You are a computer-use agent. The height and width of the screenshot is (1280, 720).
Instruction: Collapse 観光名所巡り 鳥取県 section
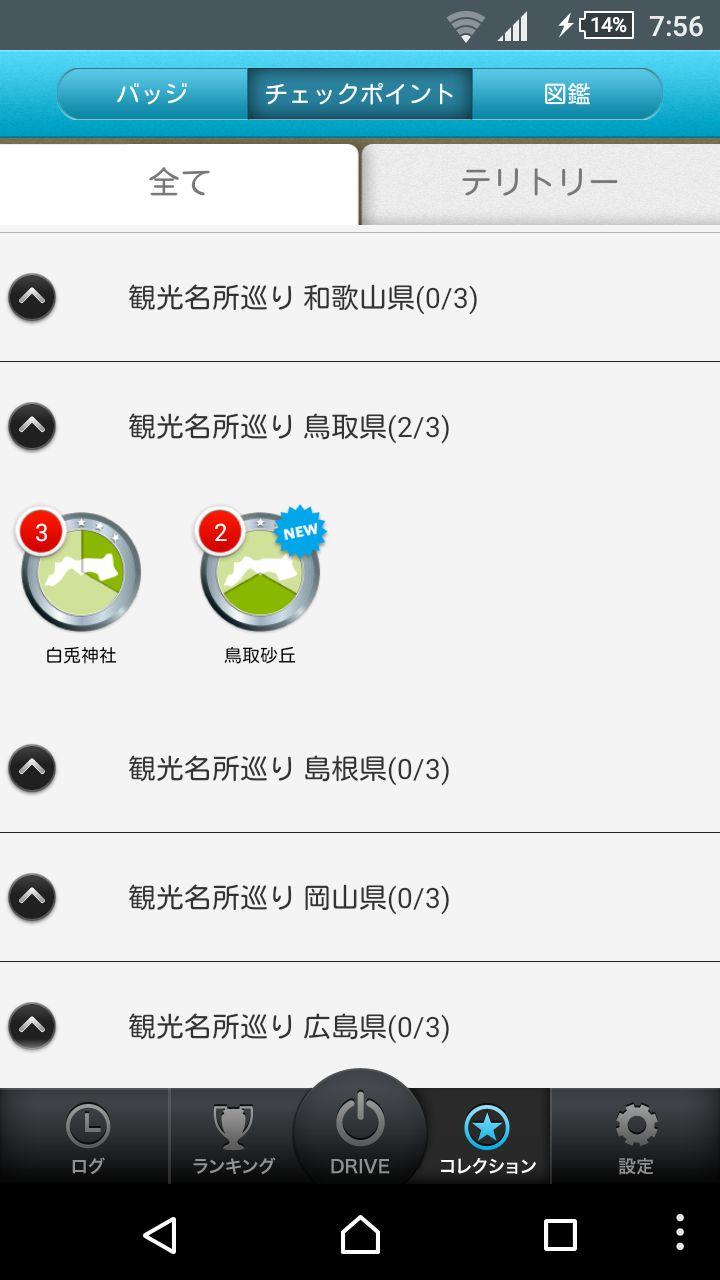click(x=360, y=427)
